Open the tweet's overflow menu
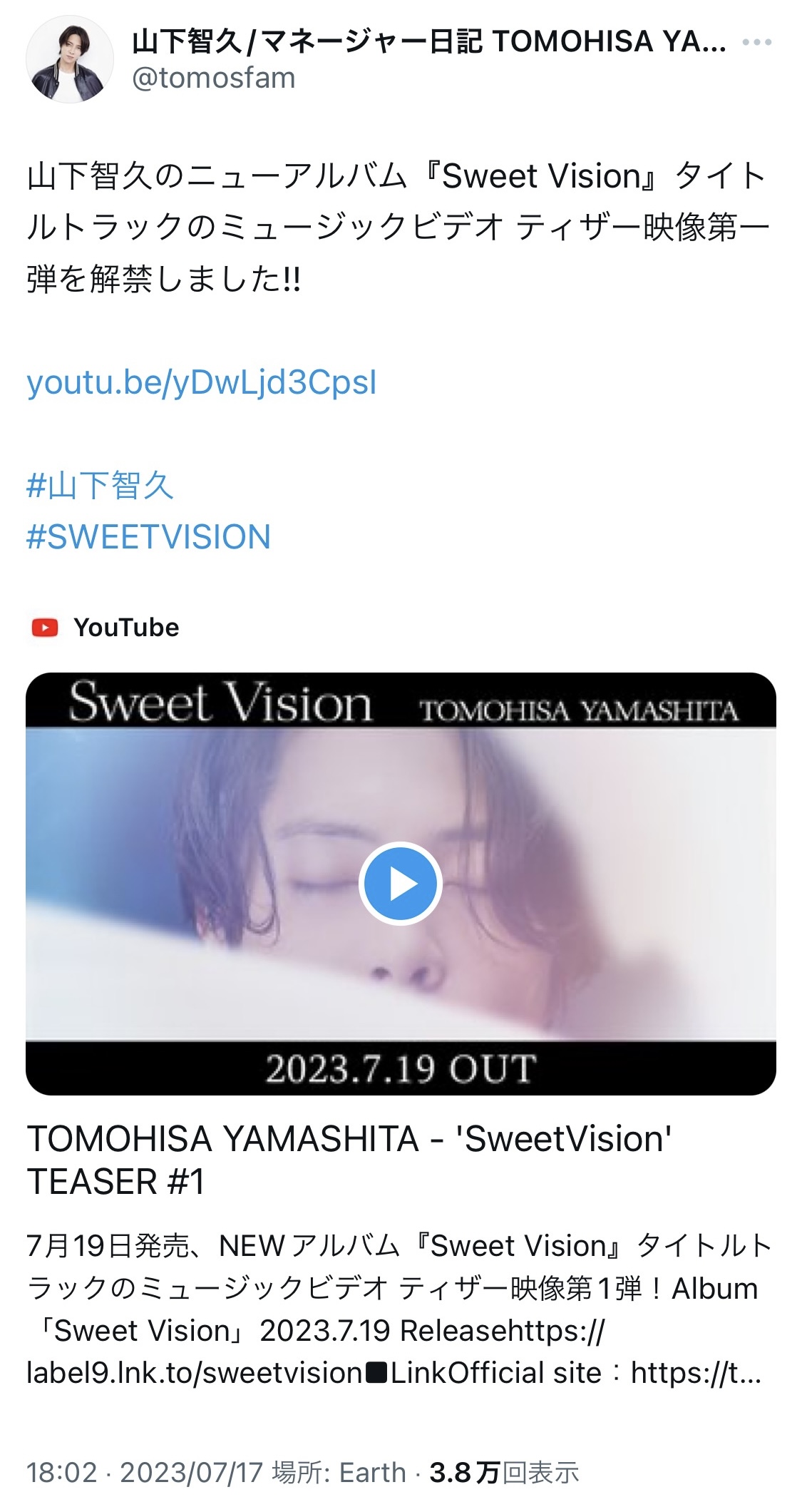 [x=756, y=43]
